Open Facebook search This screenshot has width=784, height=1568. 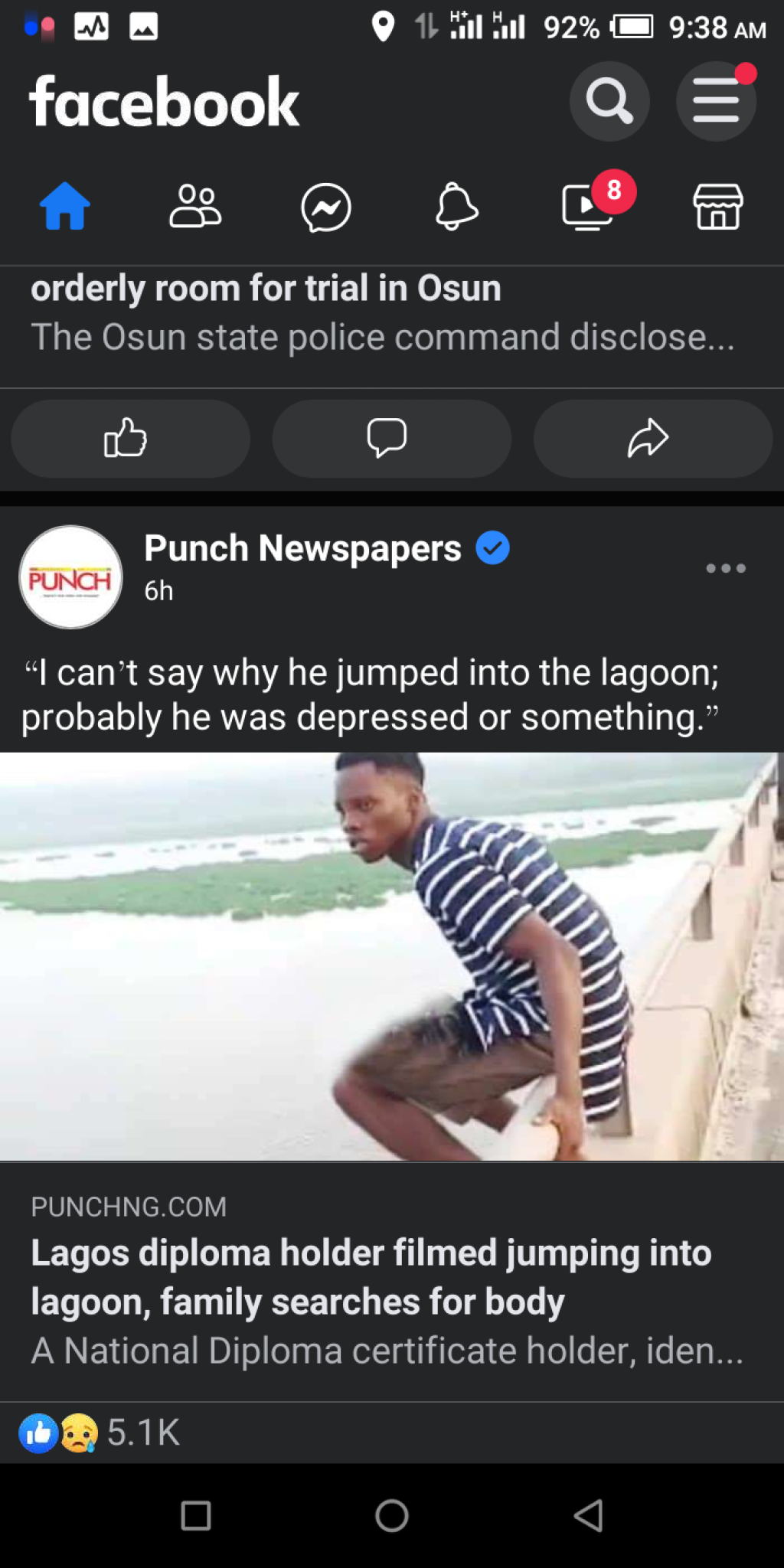pyautogui.click(x=609, y=101)
